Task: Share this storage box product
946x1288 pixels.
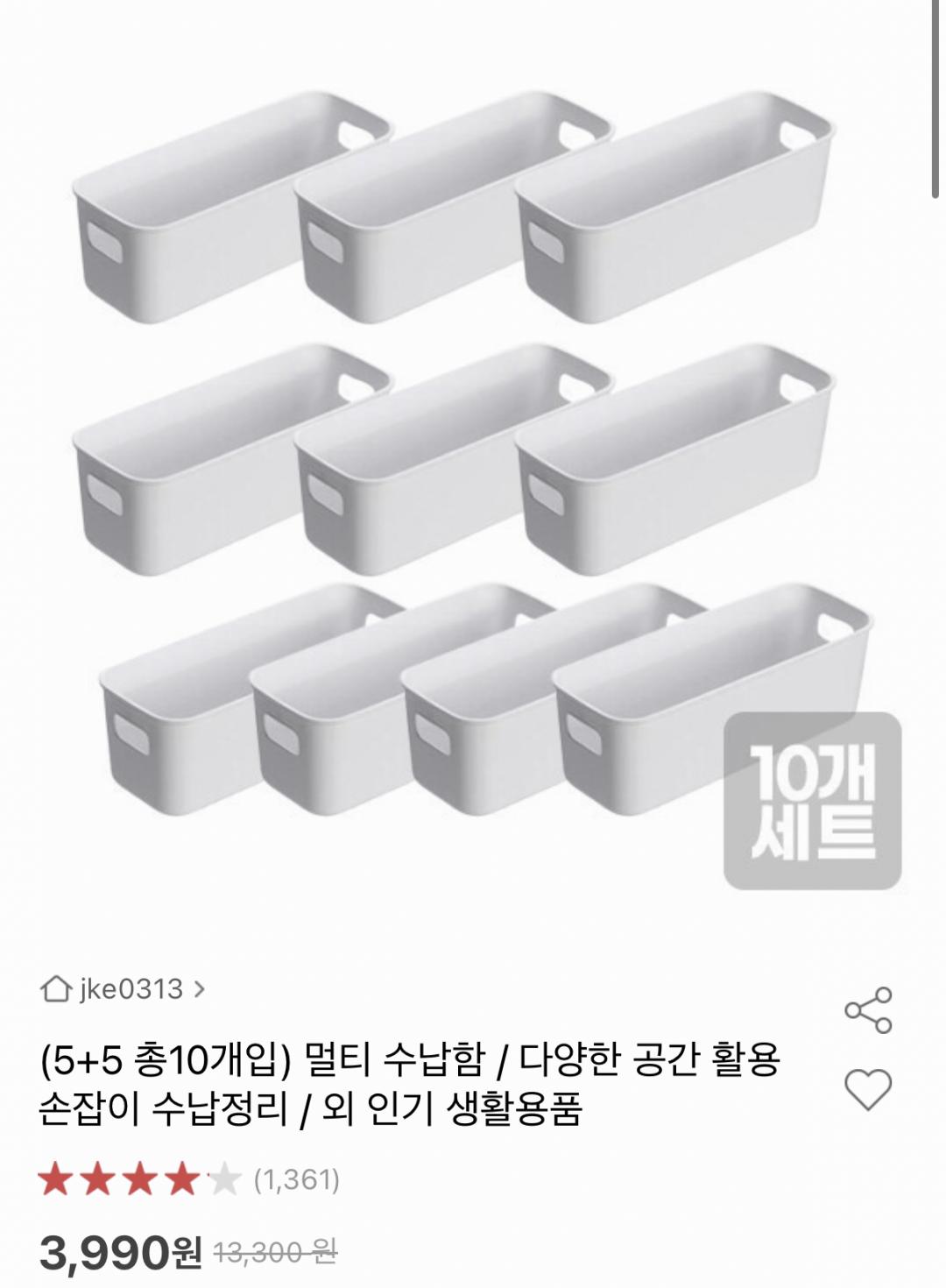Action: 867,1009
